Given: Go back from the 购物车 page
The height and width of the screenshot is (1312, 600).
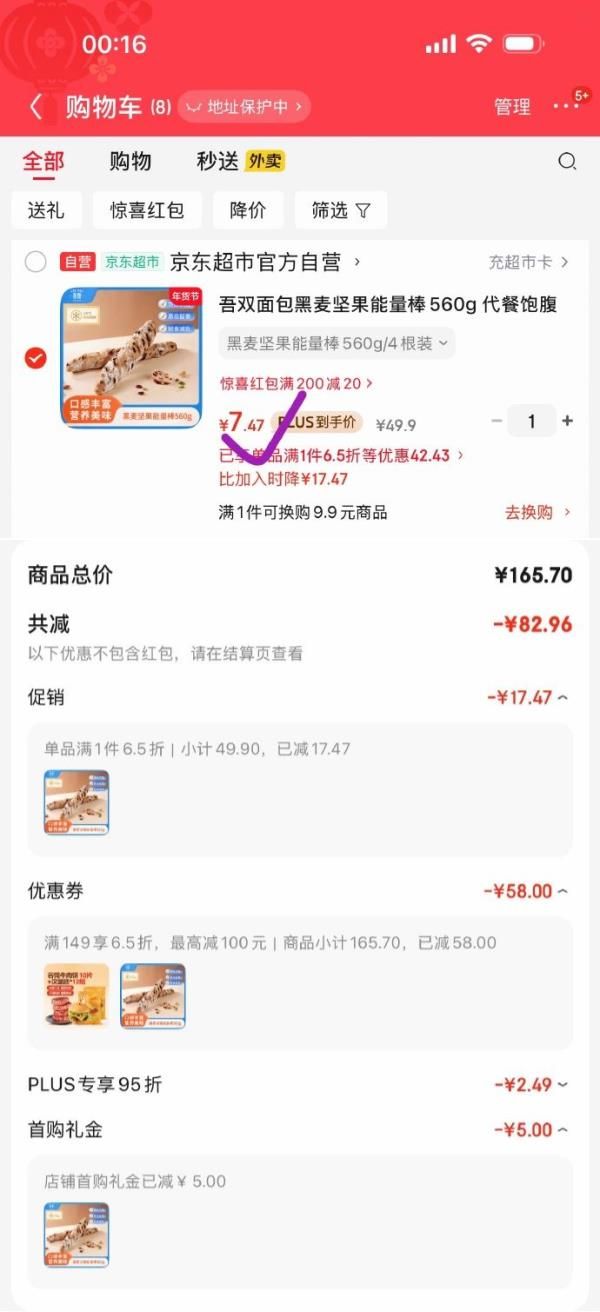Looking at the screenshot, I should pos(36,107).
